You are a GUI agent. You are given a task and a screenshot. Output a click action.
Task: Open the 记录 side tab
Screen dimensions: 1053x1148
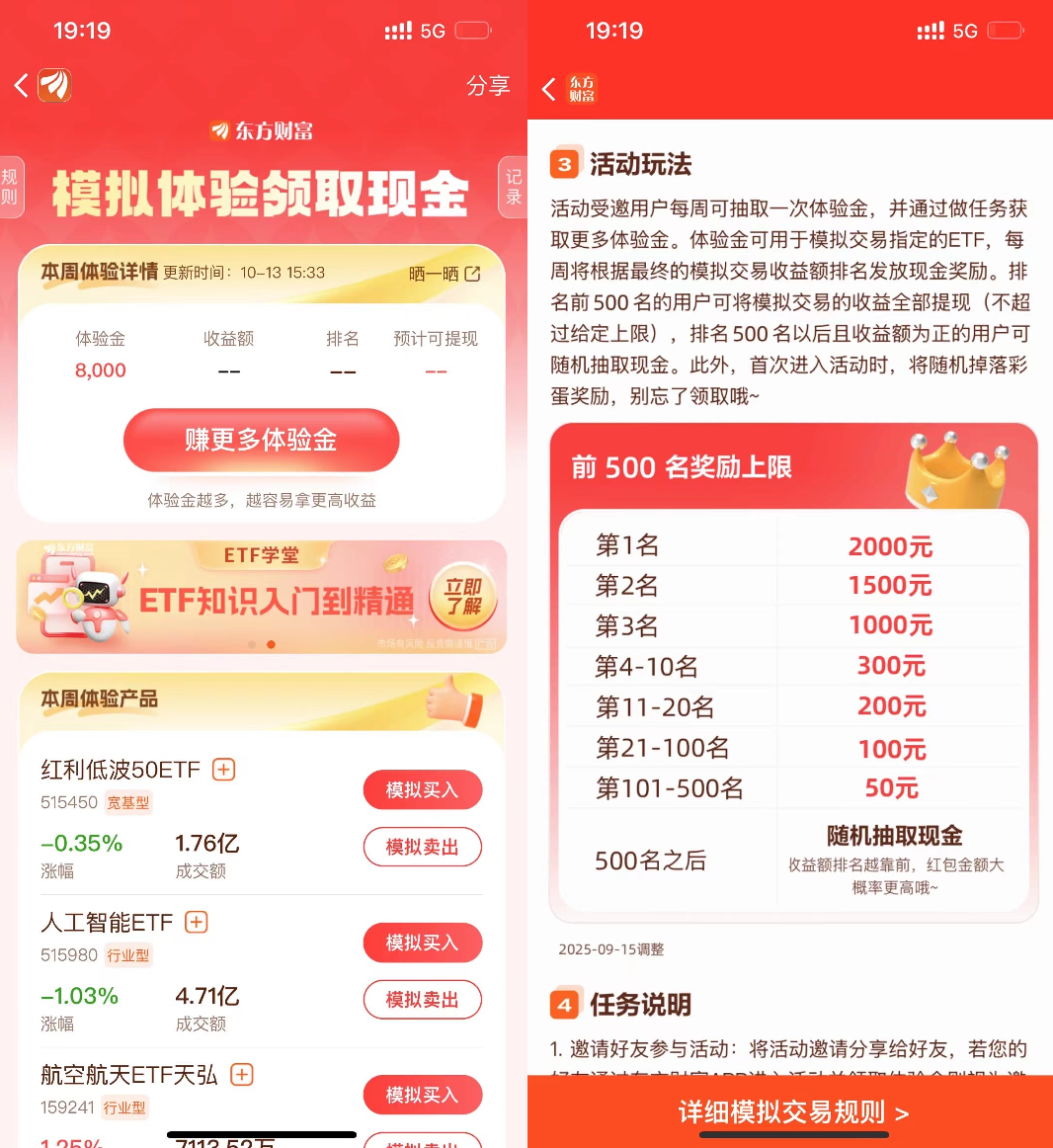click(x=513, y=186)
